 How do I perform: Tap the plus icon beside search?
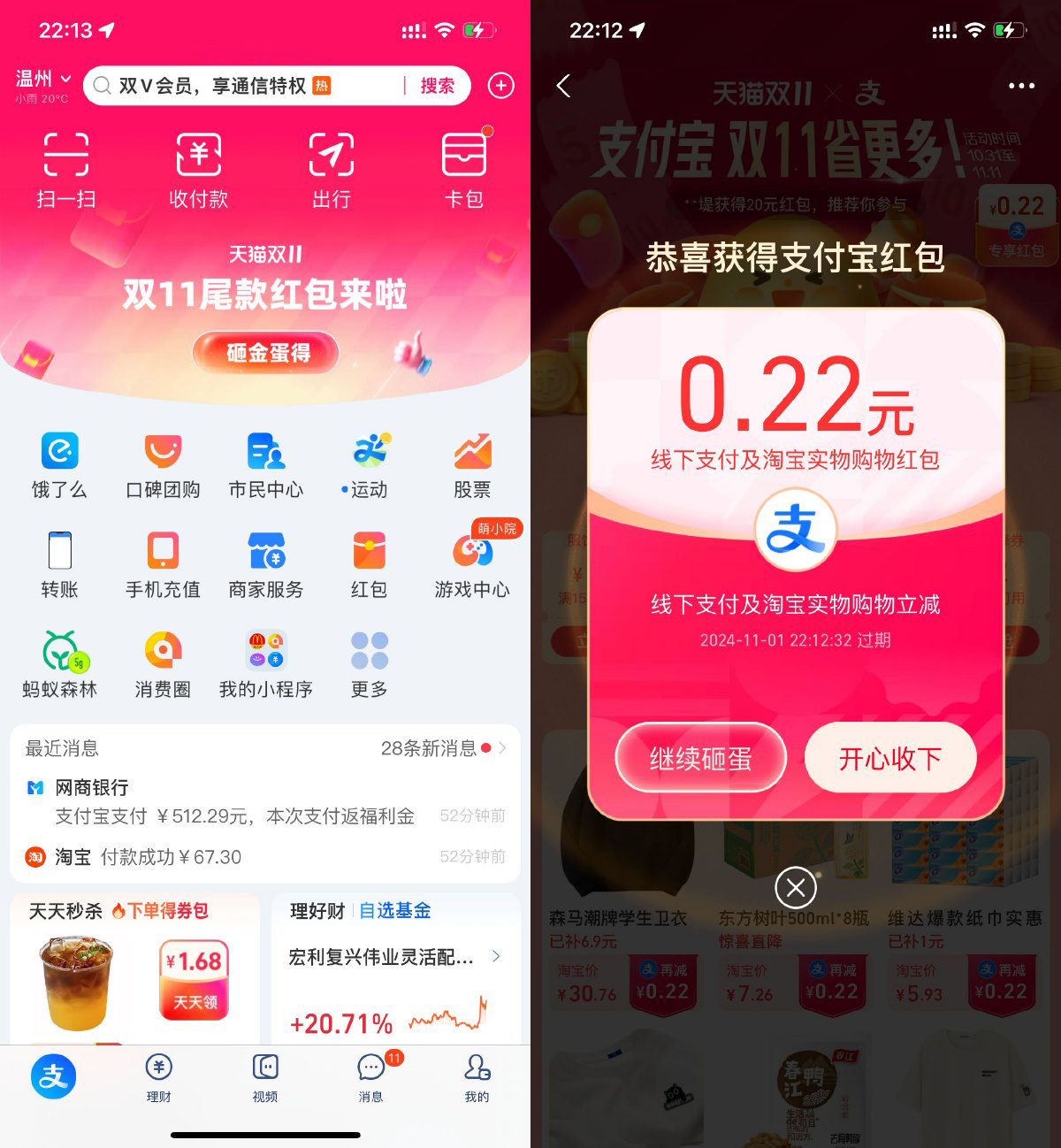click(500, 86)
